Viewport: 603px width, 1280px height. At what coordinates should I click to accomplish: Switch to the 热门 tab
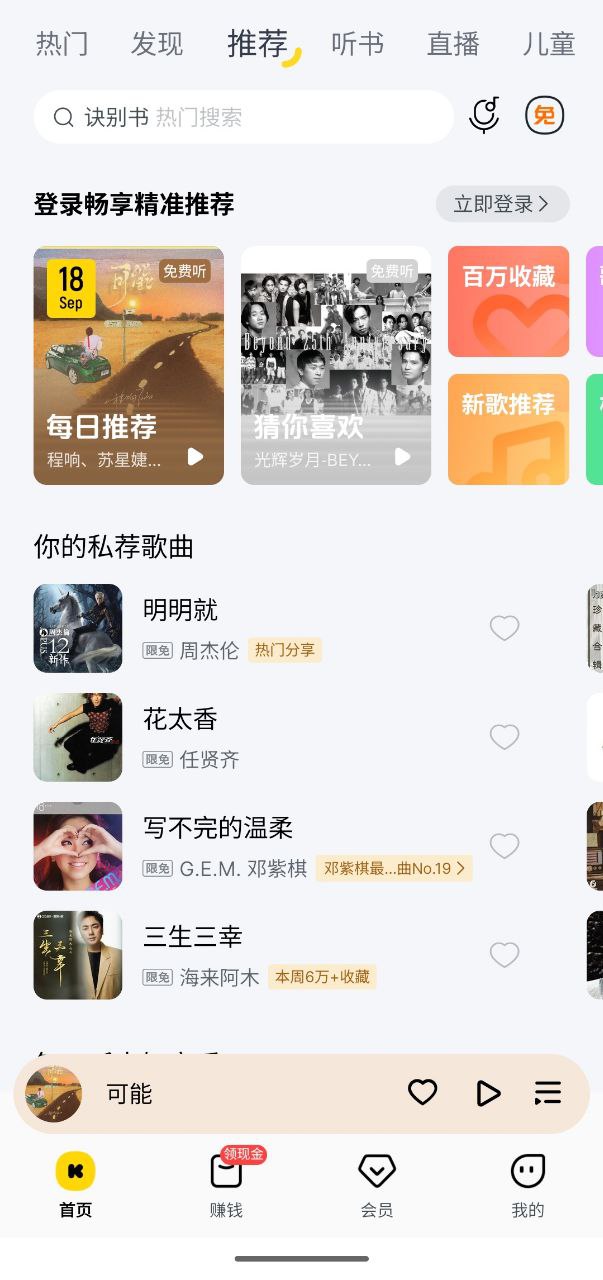(x=62, y=44)
